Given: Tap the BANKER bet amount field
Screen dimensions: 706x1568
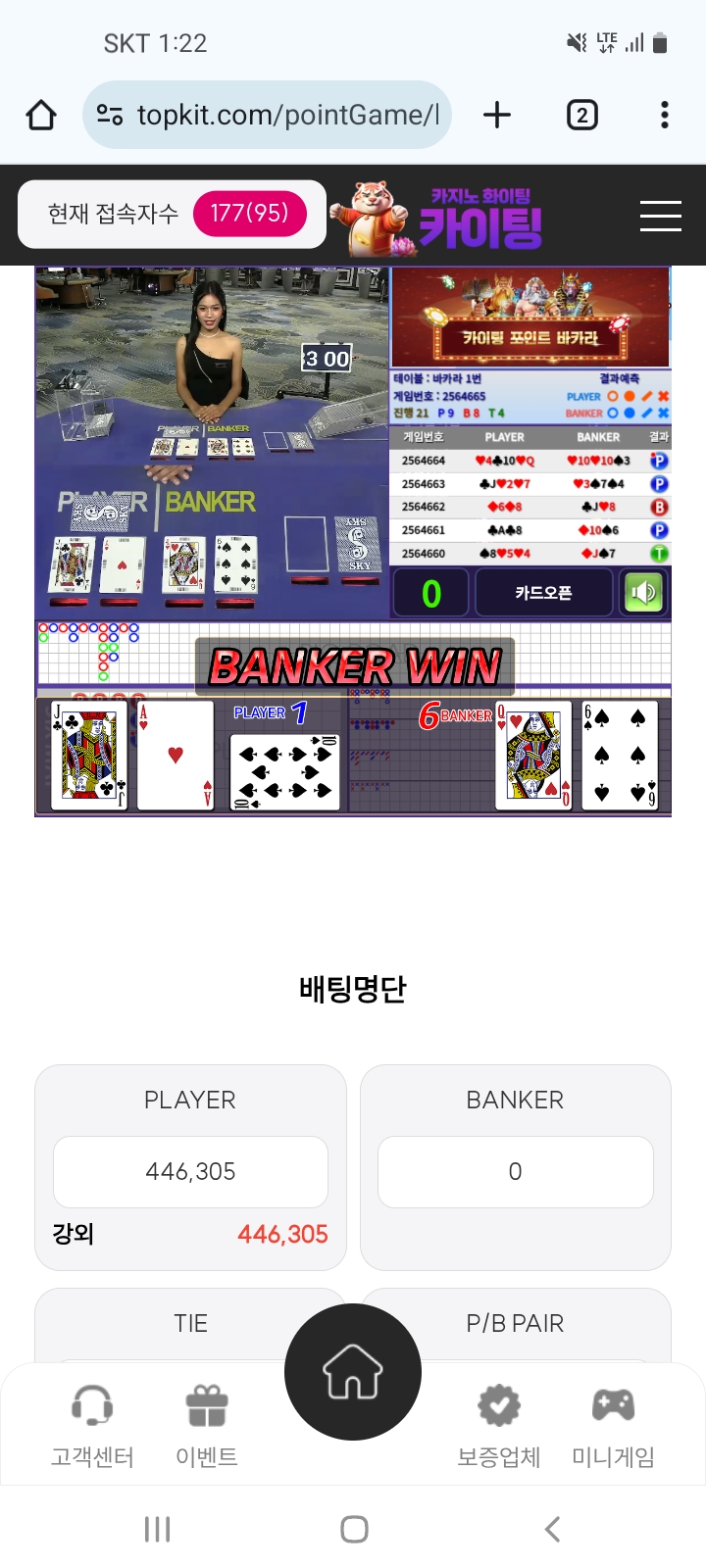Looking at the screenshot, I should click(516, 1172).
